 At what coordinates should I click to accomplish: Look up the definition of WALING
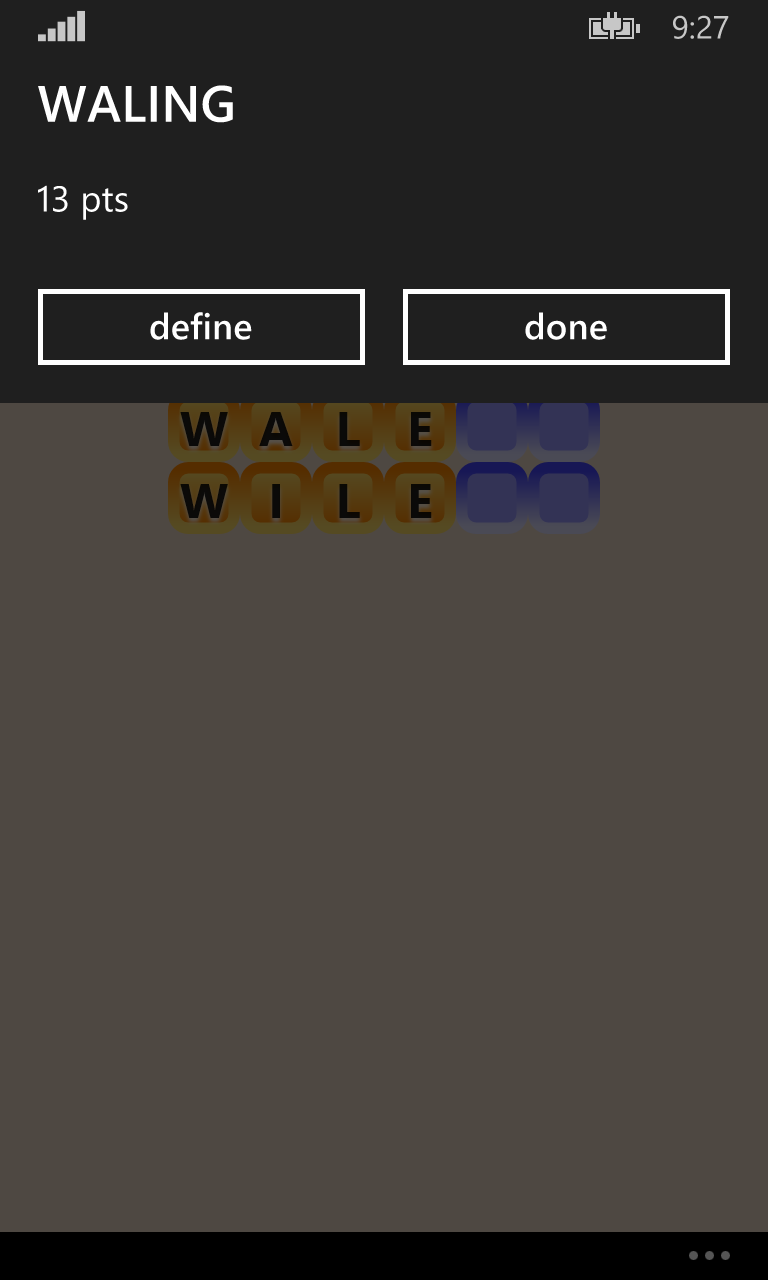pos(201,327)
